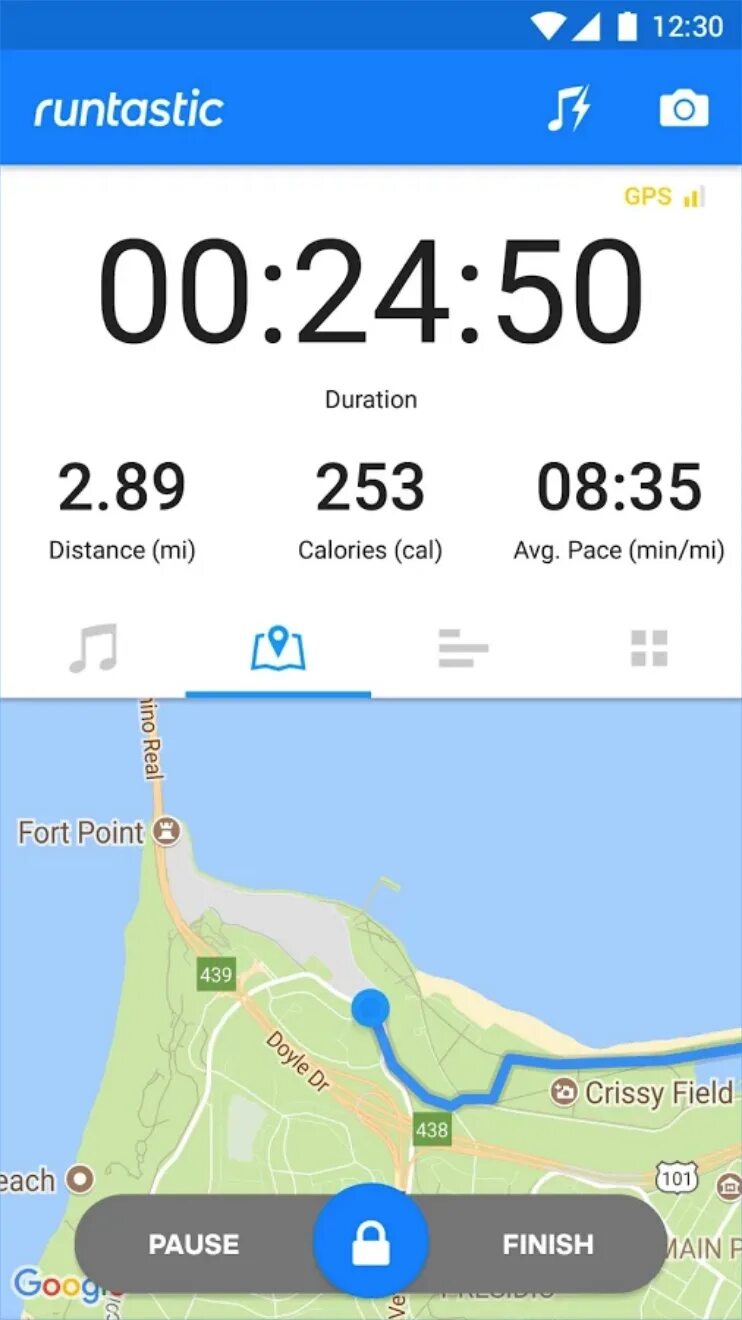Open the statistics grid tab
This screenshot has width=742, height=1320.
pyautogui.click(x=649, y=648)
